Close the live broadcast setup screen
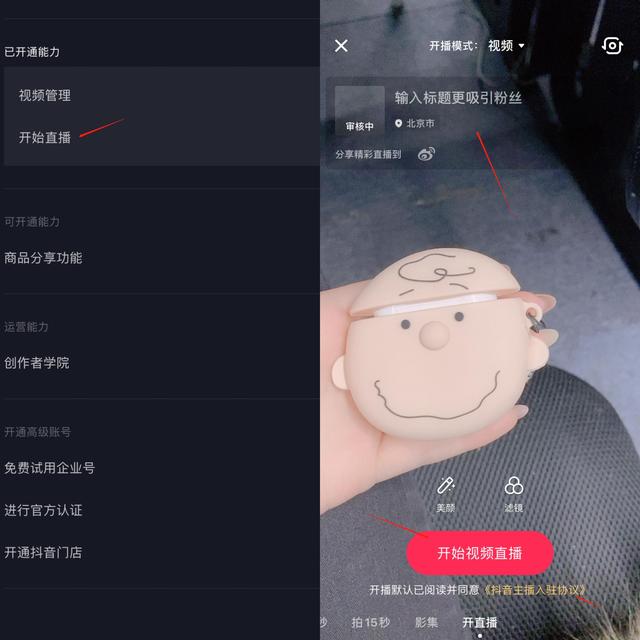This screenshot has width=640, height=640. coord(341,46)
